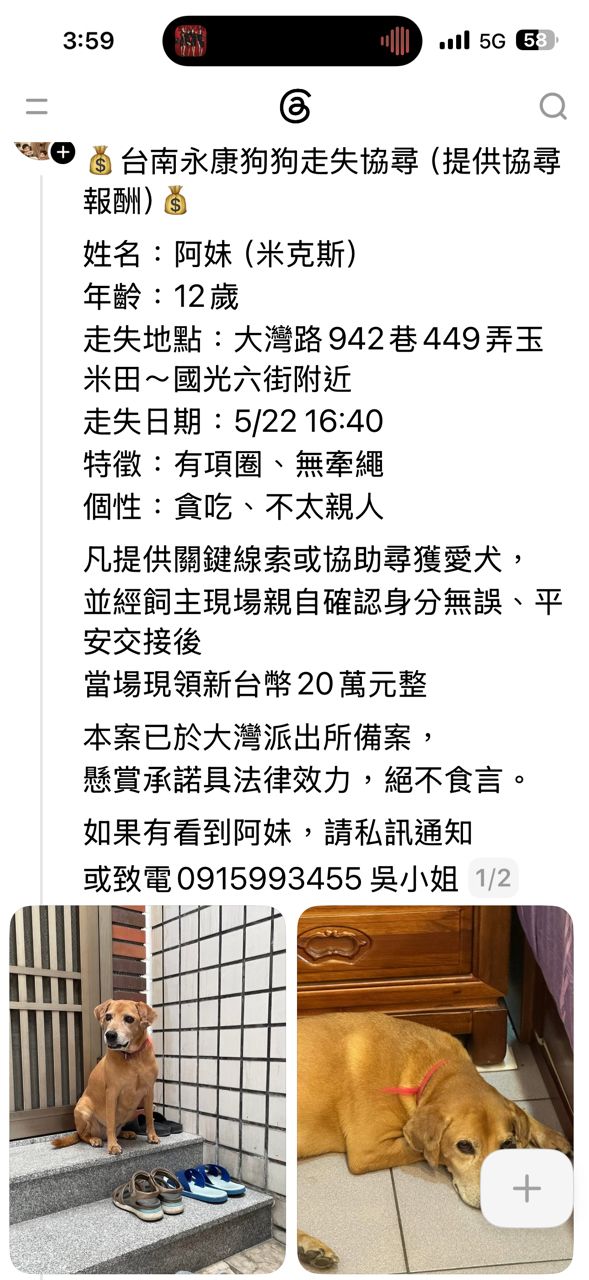589x1280 pixels.
Task: Open the photo of dog sitting on steps
Action: tap(147, 1089)
